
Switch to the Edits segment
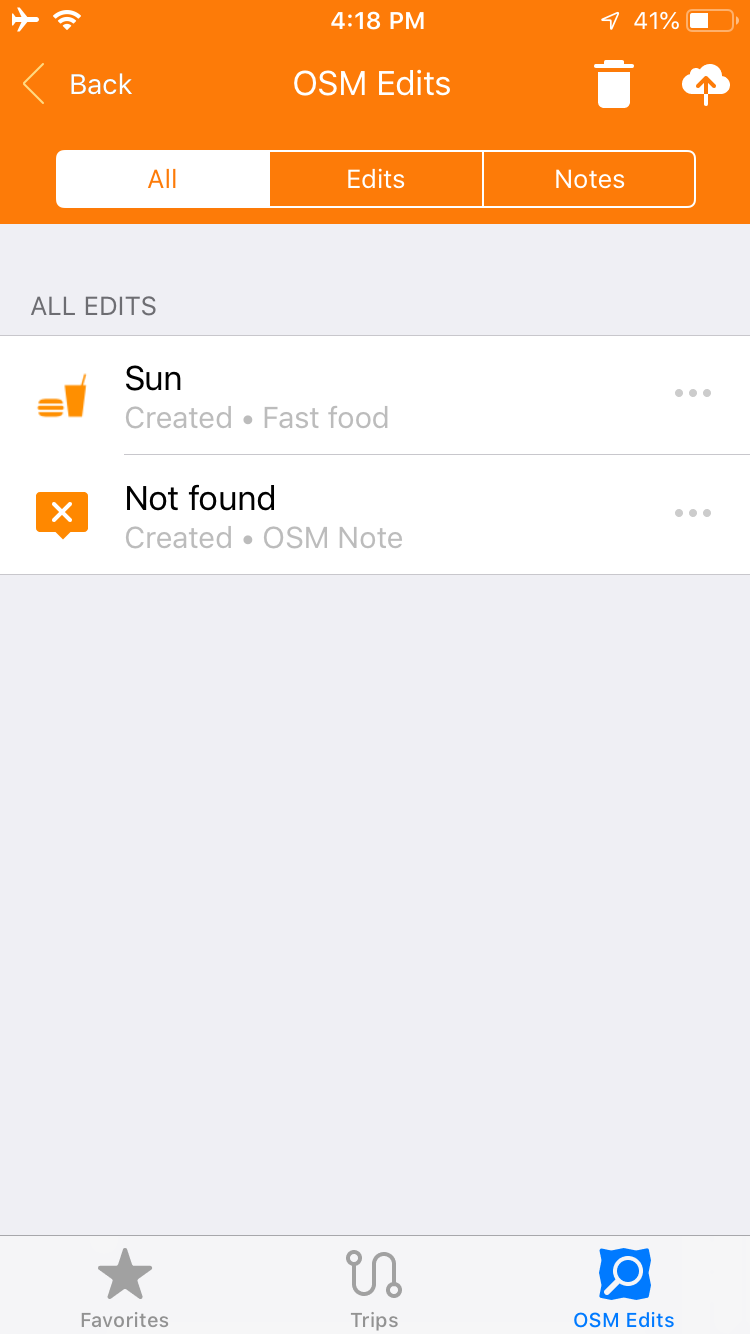tap(376, 179)
